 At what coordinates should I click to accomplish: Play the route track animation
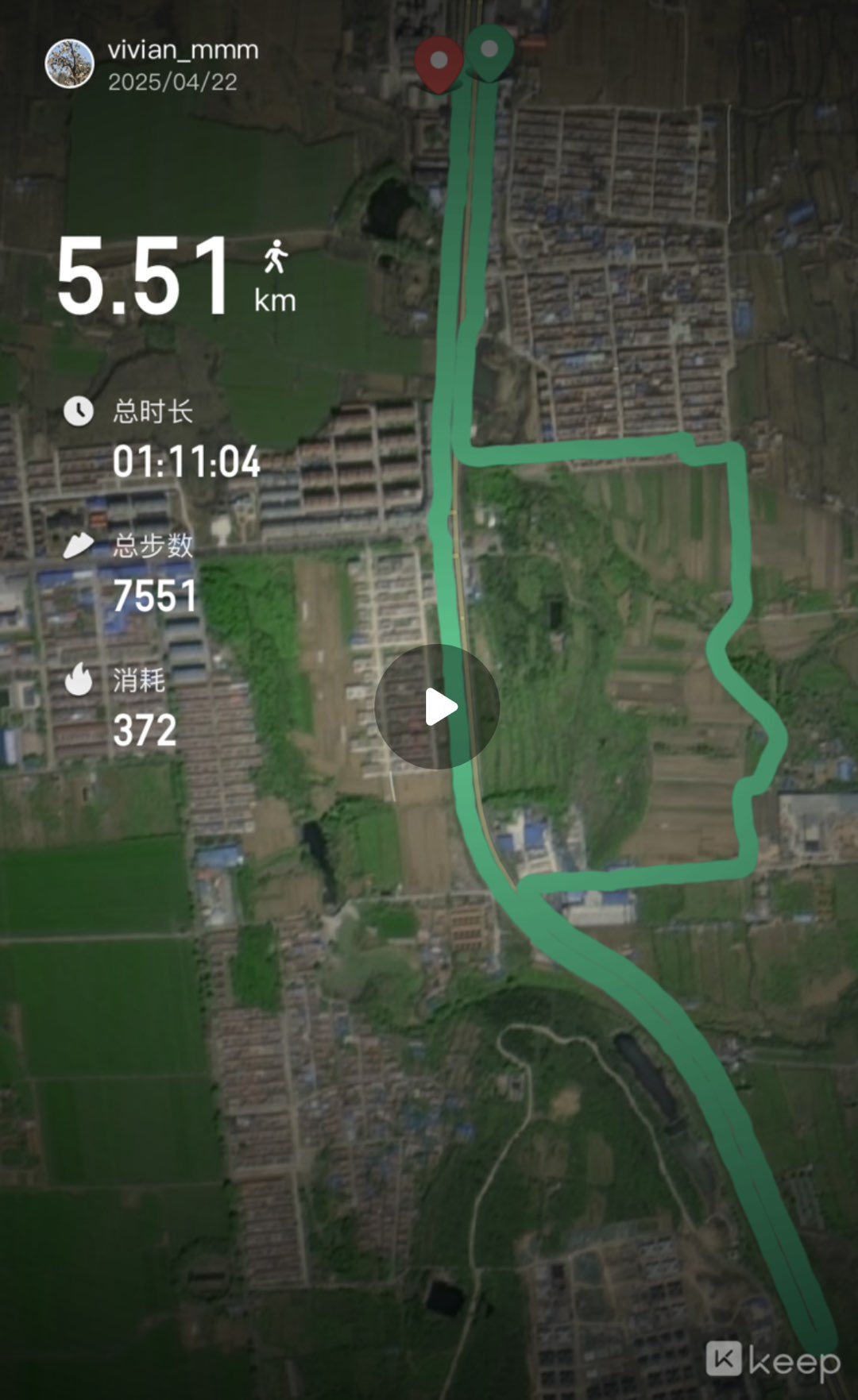(437, 707)
